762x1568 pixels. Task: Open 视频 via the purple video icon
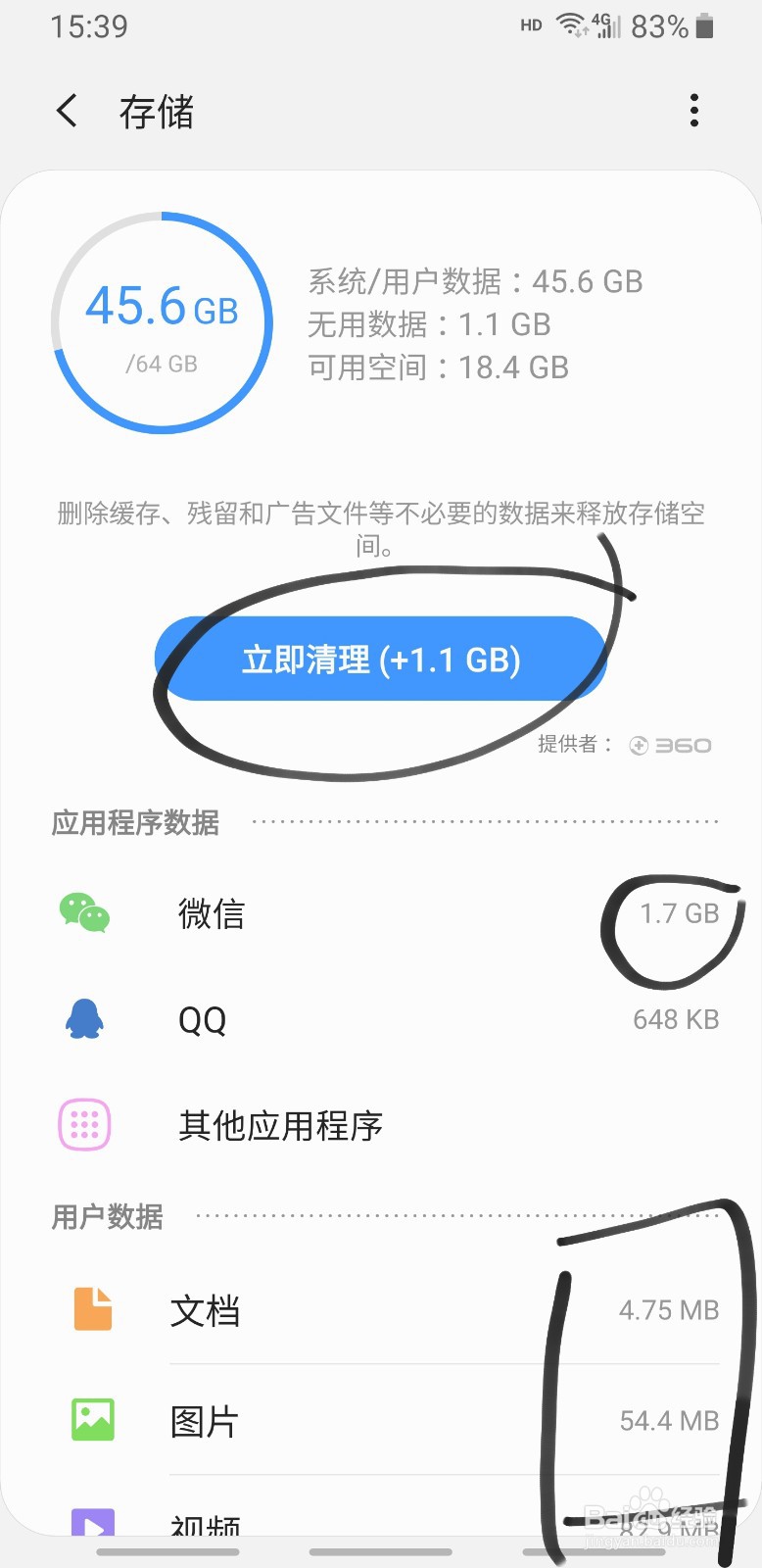(91, 1521)
